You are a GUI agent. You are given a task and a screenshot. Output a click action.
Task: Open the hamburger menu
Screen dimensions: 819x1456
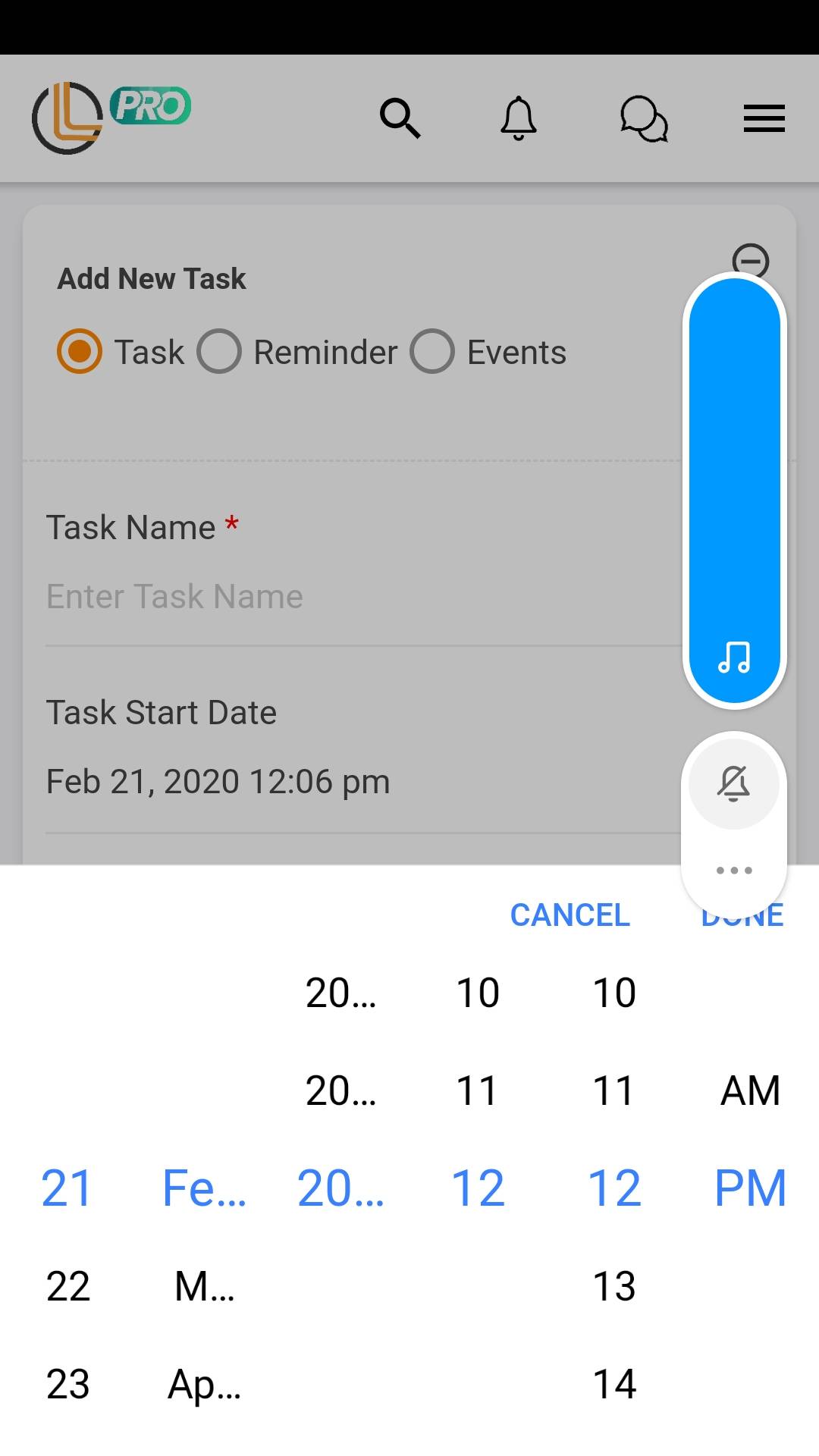(x=764, y=119)
